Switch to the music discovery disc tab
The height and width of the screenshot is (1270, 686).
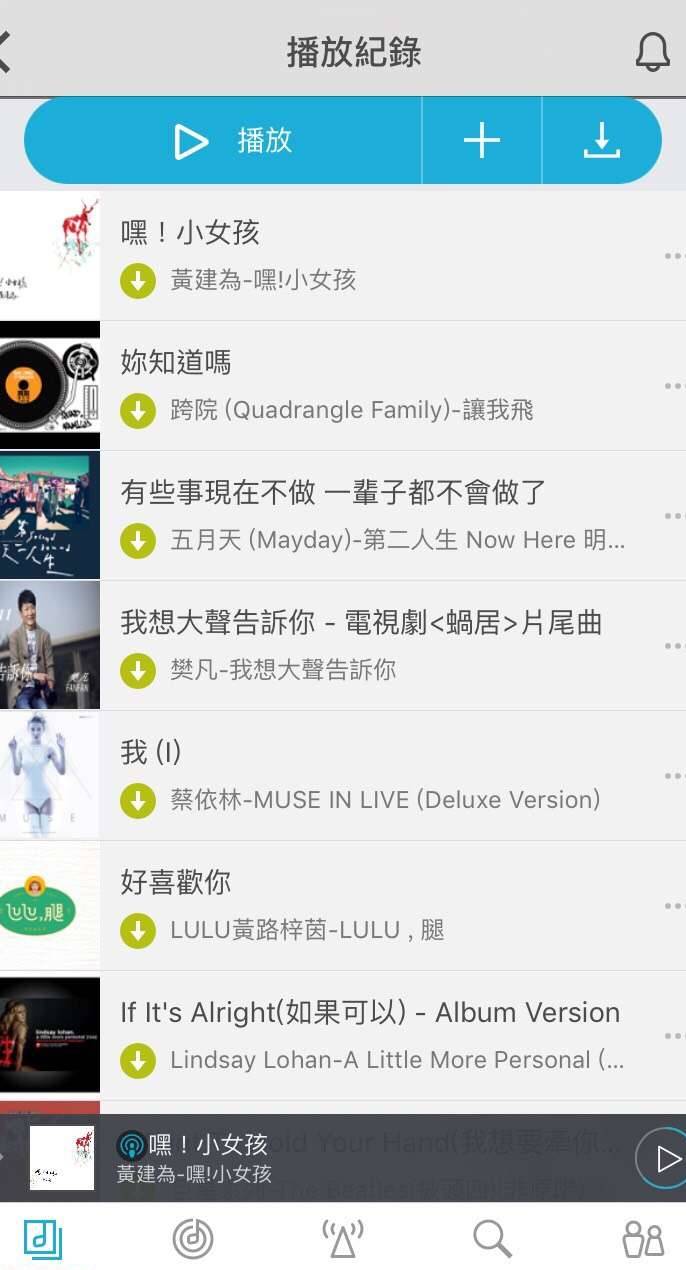(192, 1239)
